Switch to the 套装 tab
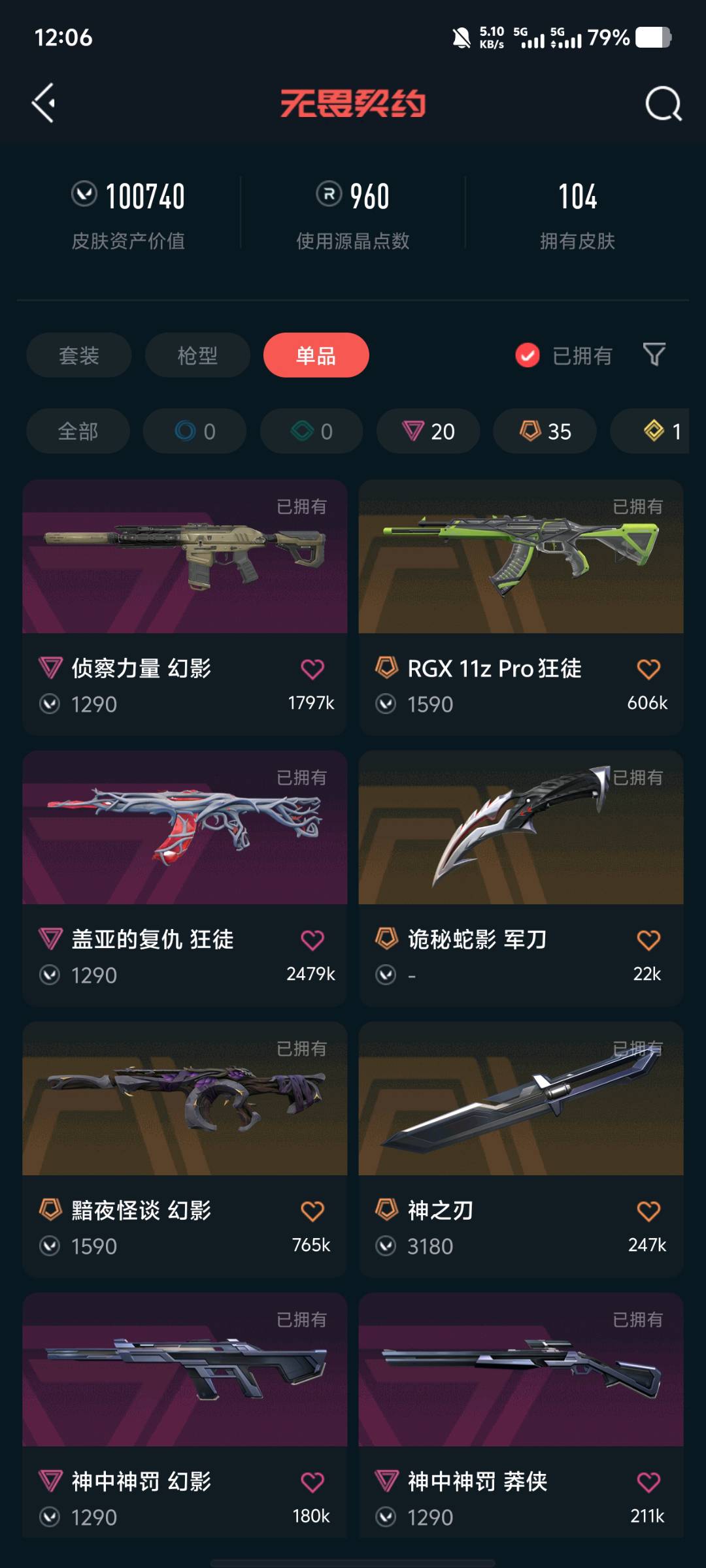This screenshot has width=706, height=1568. coord(79,355)
